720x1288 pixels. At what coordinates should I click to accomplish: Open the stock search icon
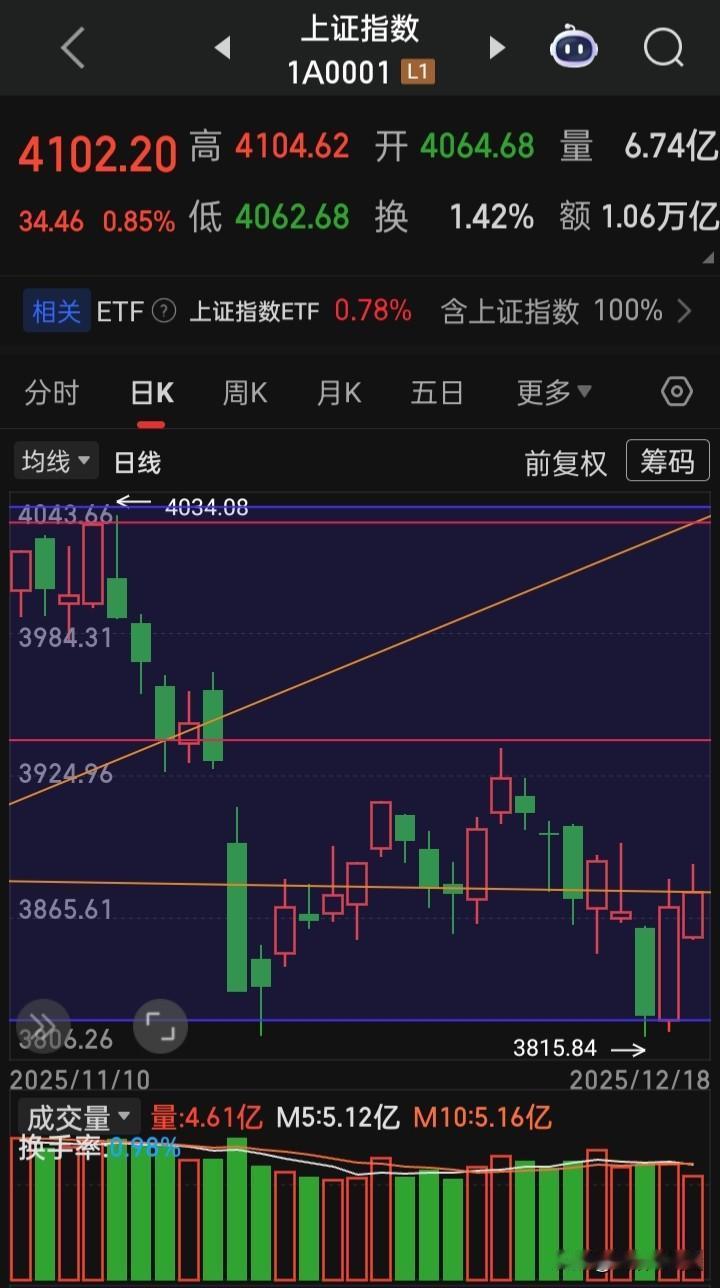(662, 47)
